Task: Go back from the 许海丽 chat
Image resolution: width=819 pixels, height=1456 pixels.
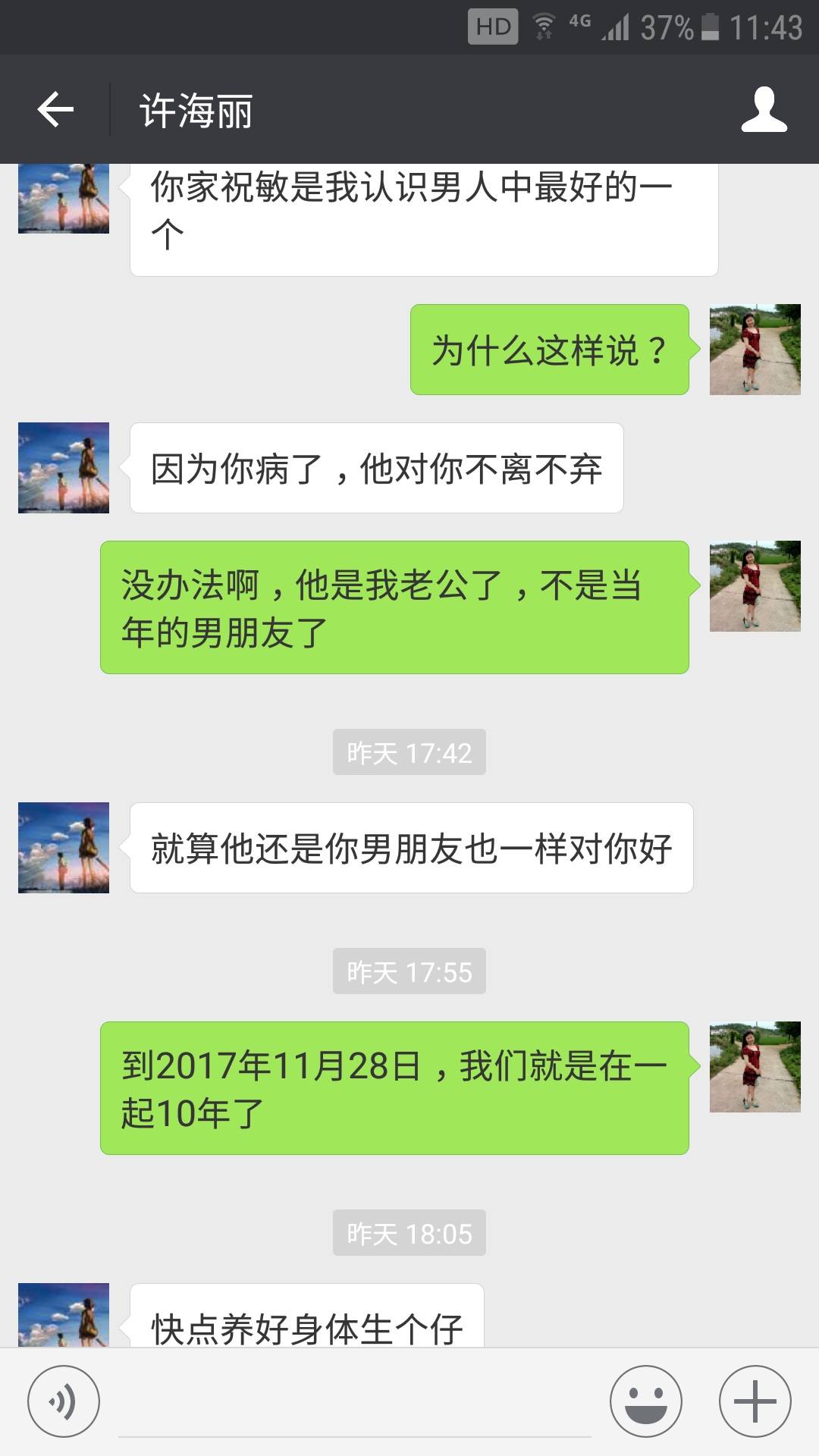Action: (x=55, y=110)
